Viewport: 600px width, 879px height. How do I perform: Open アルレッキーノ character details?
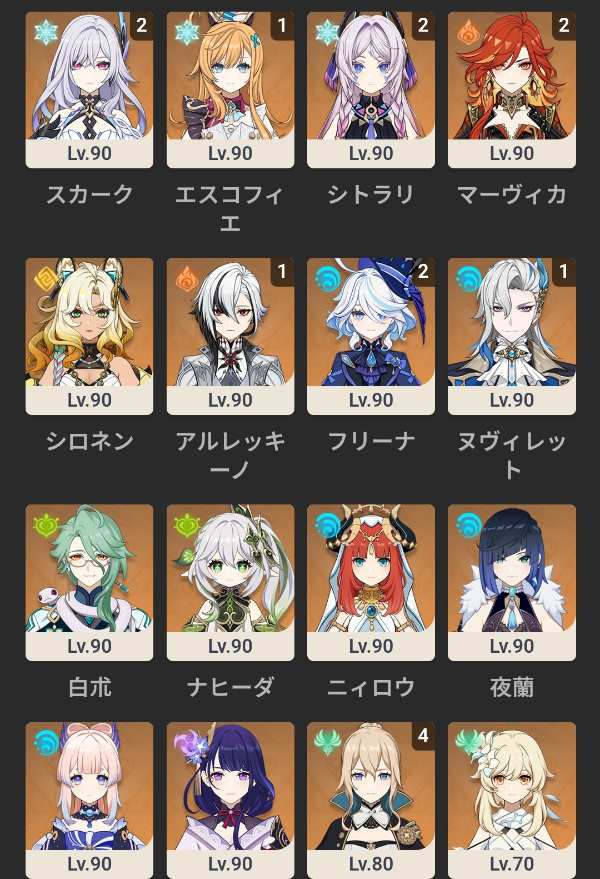(x=230, y=336)
